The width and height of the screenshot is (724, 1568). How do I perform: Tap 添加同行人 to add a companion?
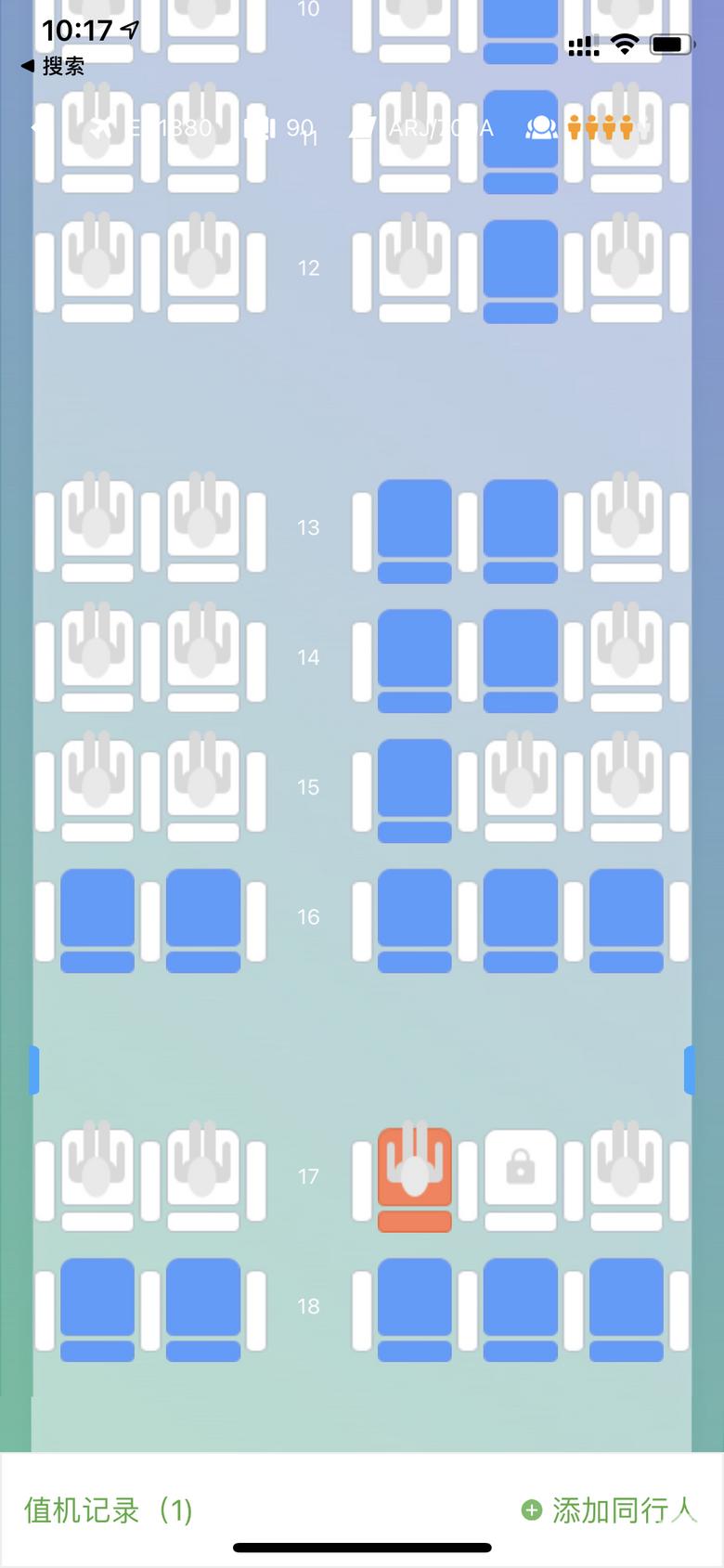point(610,1510)
